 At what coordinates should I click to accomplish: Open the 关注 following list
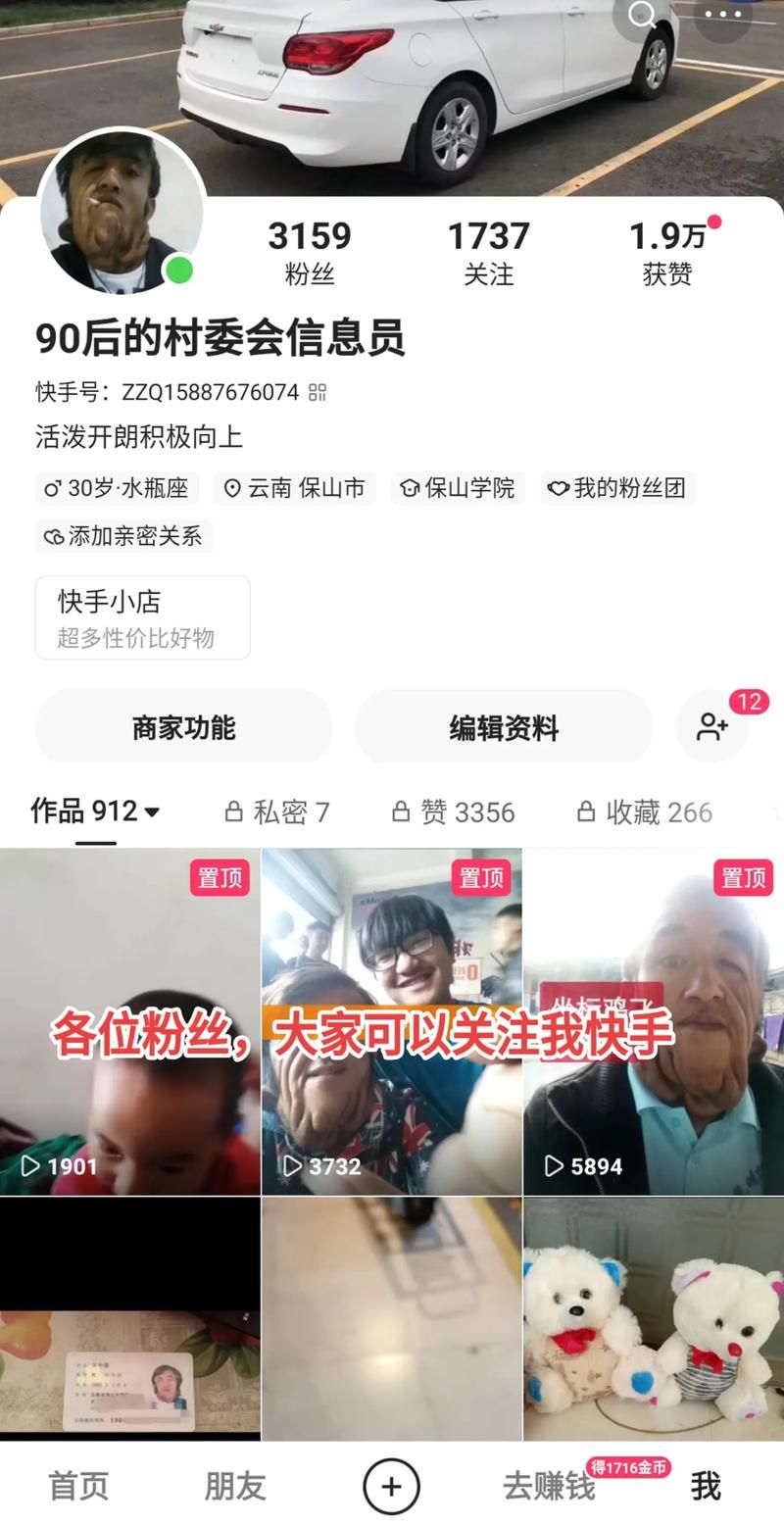(488, 252)
